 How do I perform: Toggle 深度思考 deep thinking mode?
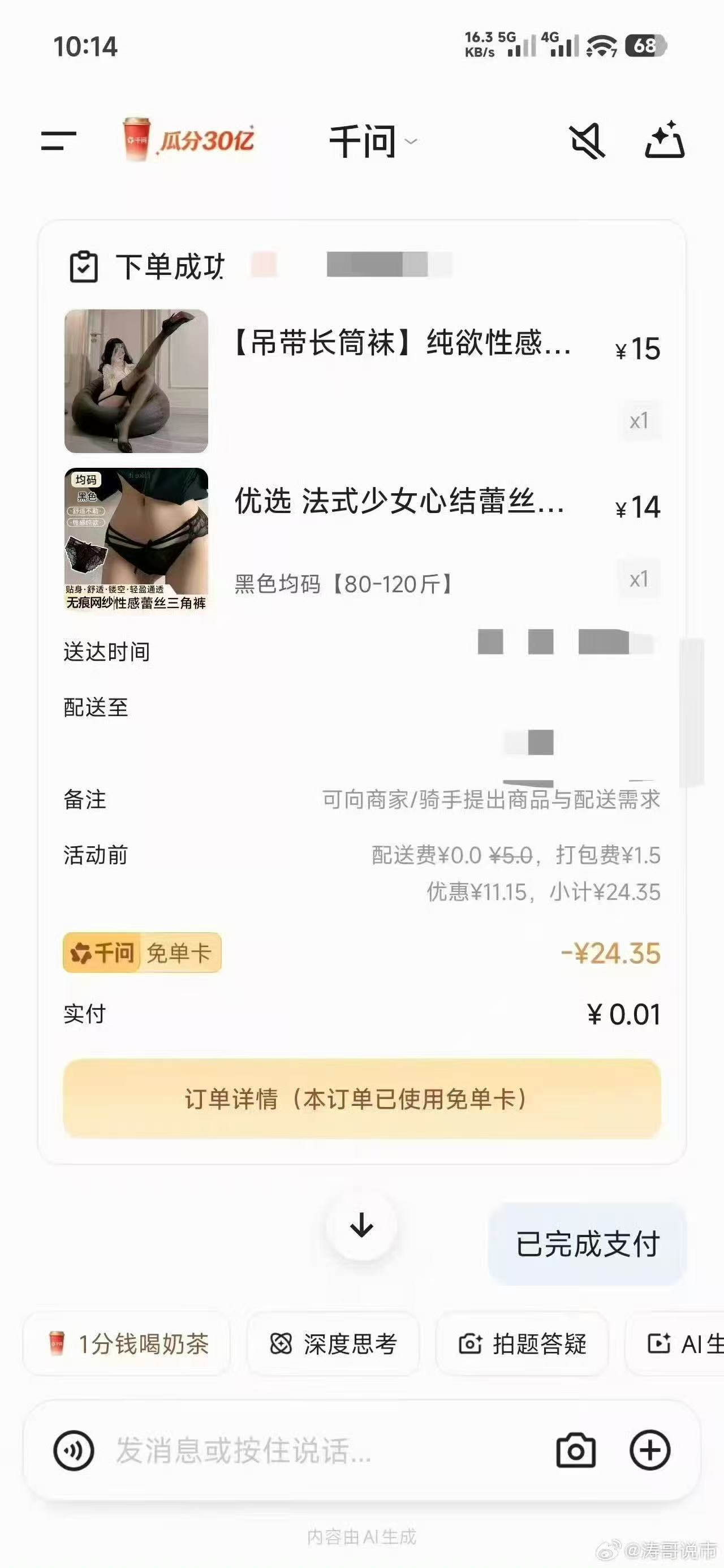334,1345
